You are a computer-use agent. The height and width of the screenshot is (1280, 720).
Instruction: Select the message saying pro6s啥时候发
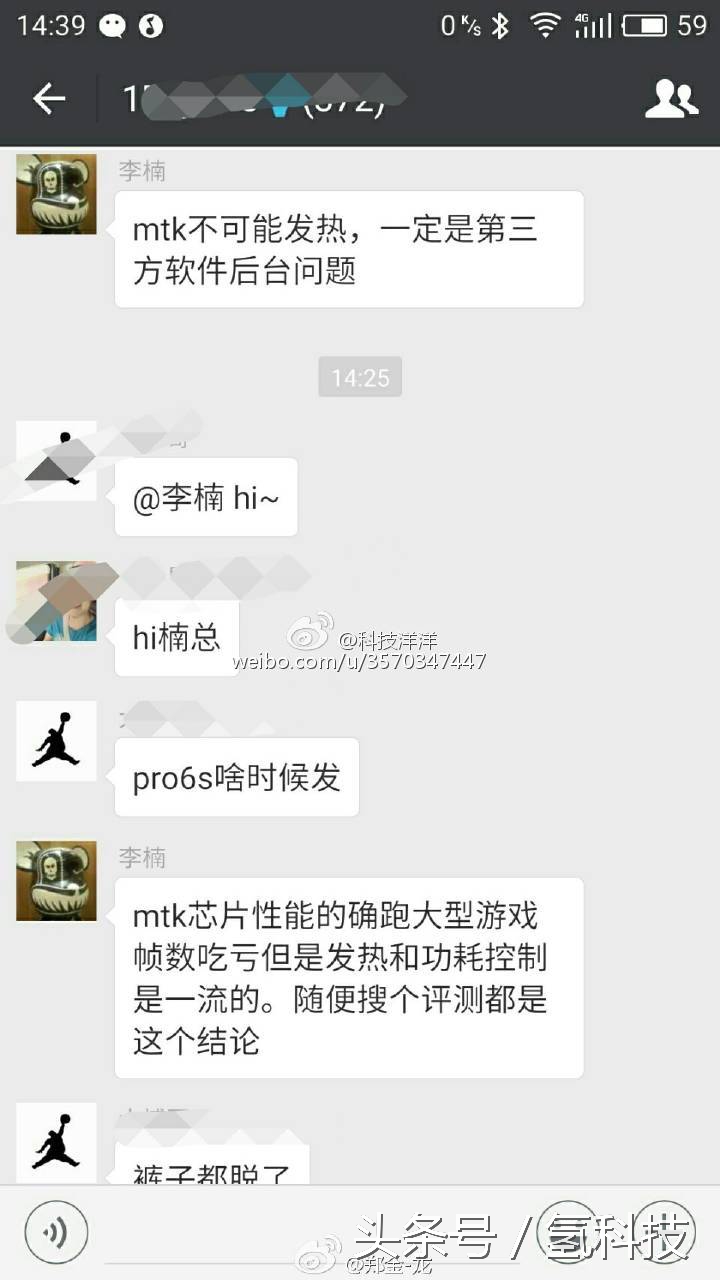click(x=236, y=778)
